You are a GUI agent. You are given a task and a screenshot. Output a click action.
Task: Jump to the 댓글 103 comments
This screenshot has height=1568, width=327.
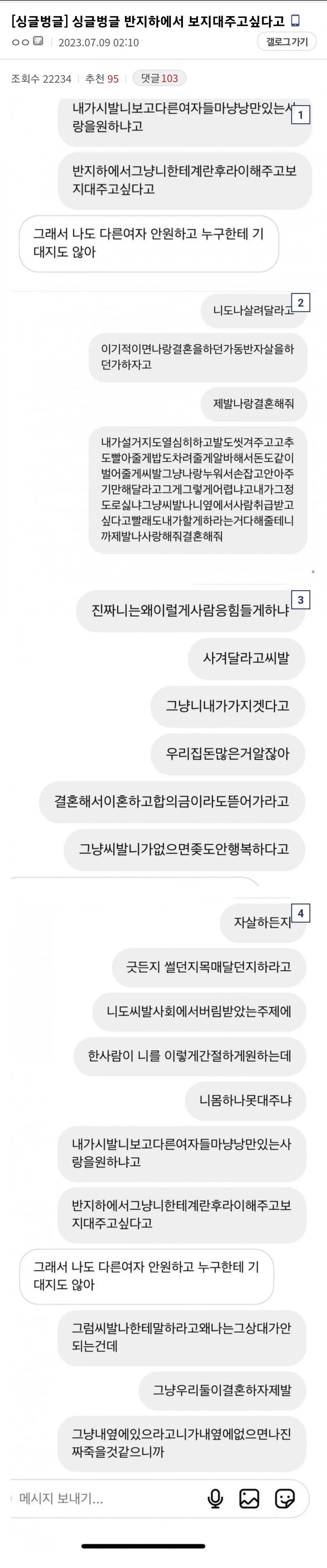(x=159, y=79)
